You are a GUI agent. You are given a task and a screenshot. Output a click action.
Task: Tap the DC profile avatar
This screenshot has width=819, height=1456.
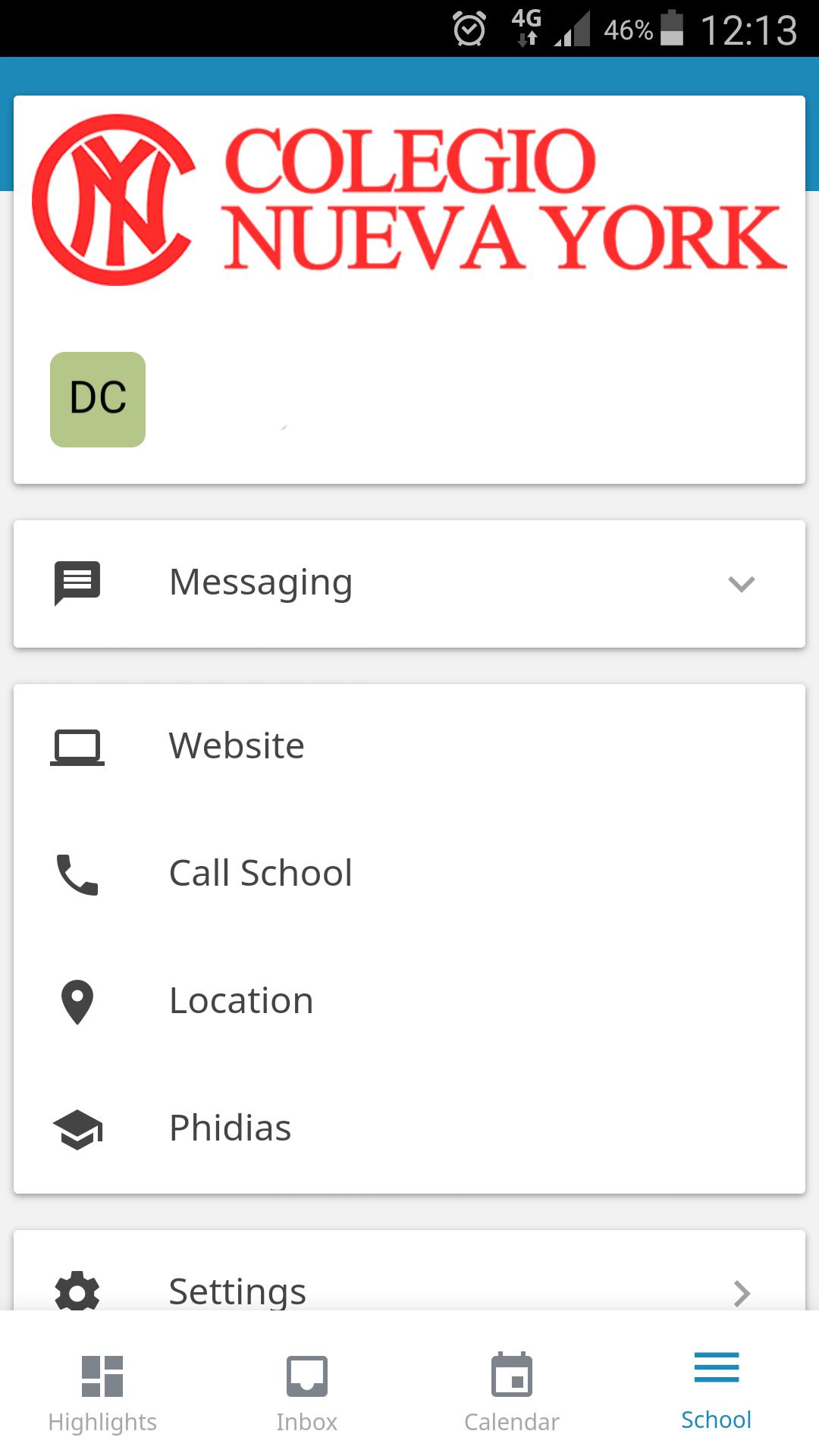[98, 400]
